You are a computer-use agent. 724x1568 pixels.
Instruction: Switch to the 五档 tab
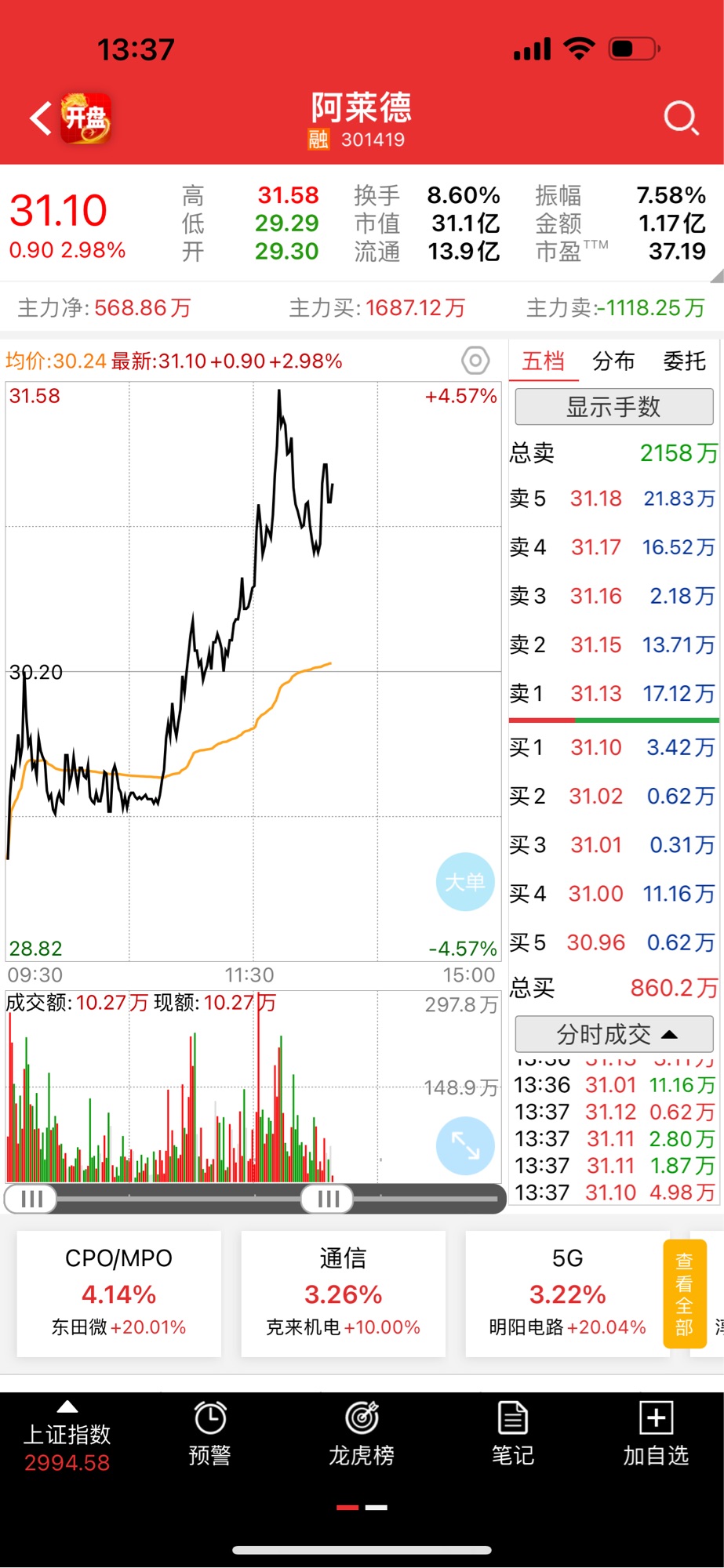coord(543,361)
